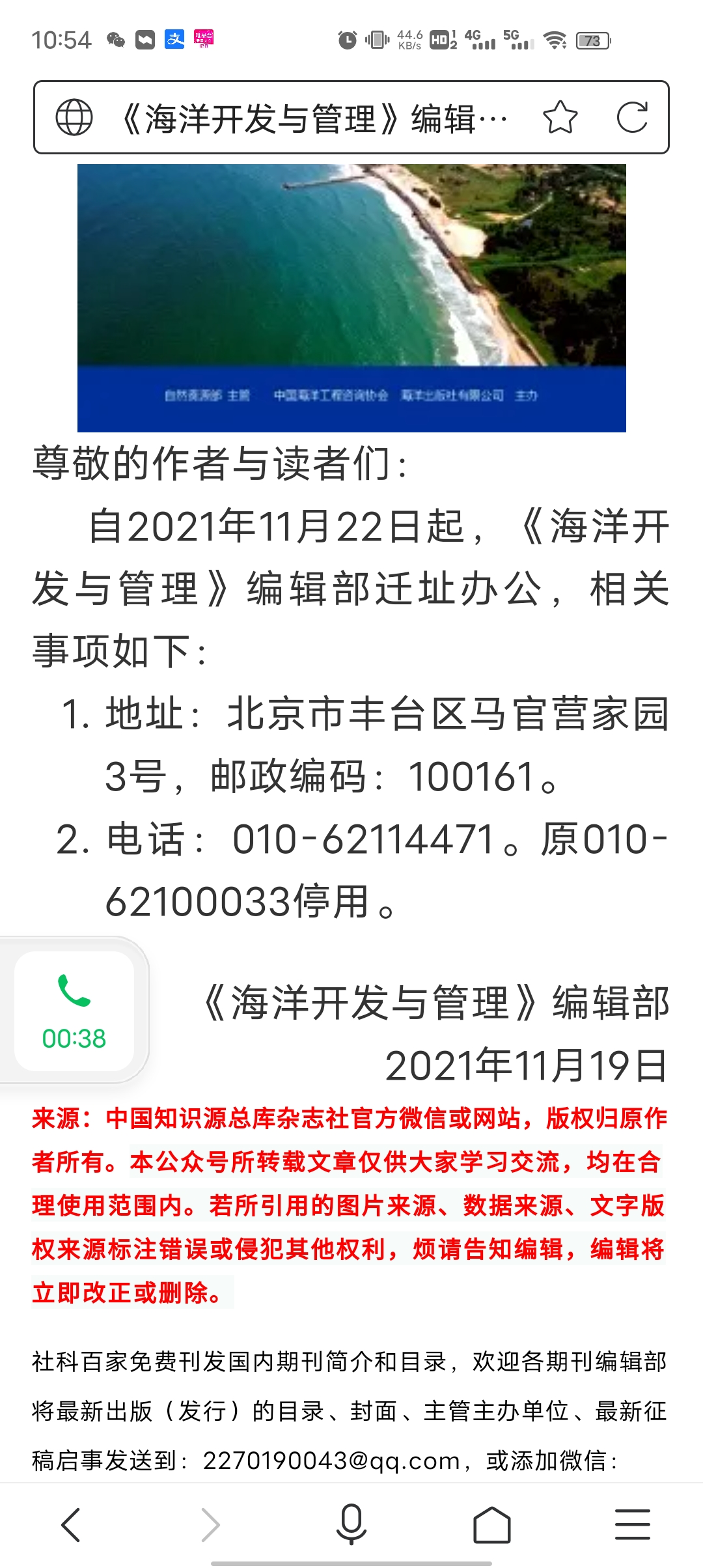The width and height of the screenshot is (703, 1568).
Task: Open the journal cover image
Action: [x=351, y=298]
